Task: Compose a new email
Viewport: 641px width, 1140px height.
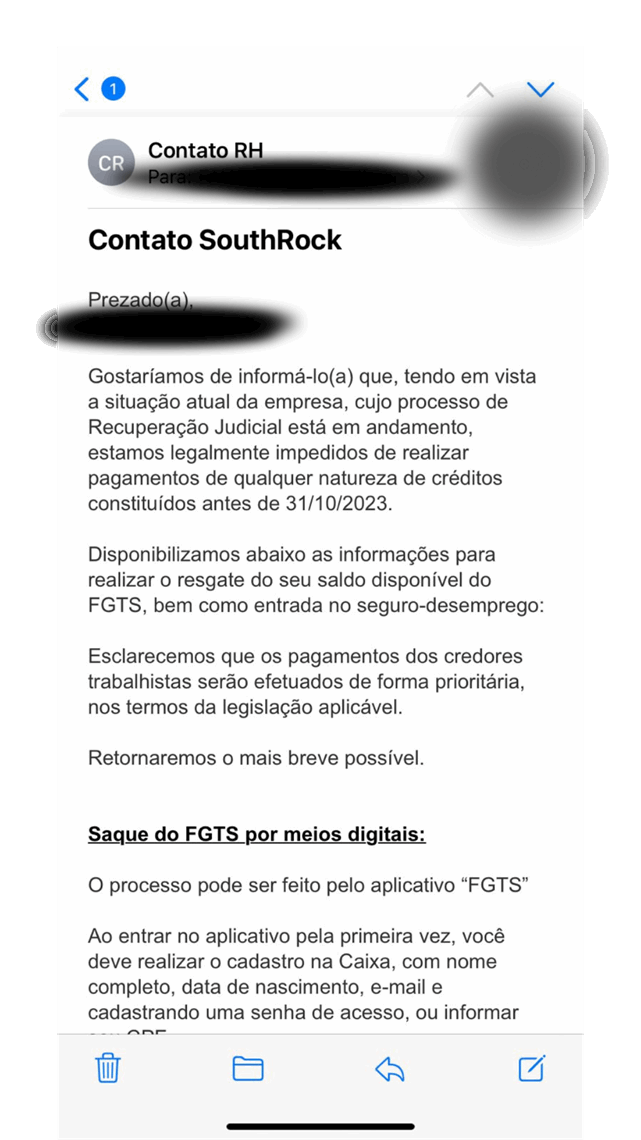Action: tap(531, 1067)
